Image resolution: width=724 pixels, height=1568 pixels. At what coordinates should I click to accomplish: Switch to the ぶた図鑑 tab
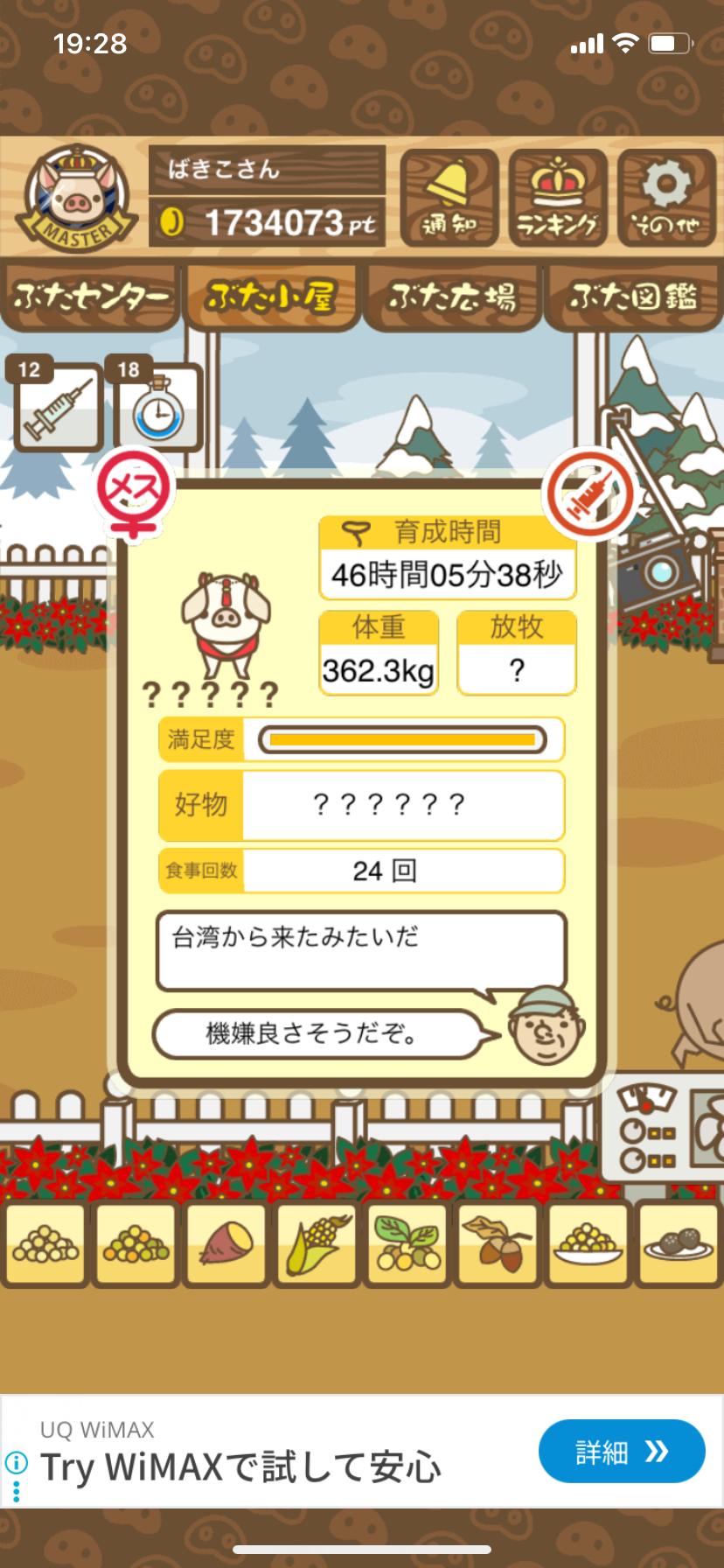pyautogui.click(x=634, y=297)
